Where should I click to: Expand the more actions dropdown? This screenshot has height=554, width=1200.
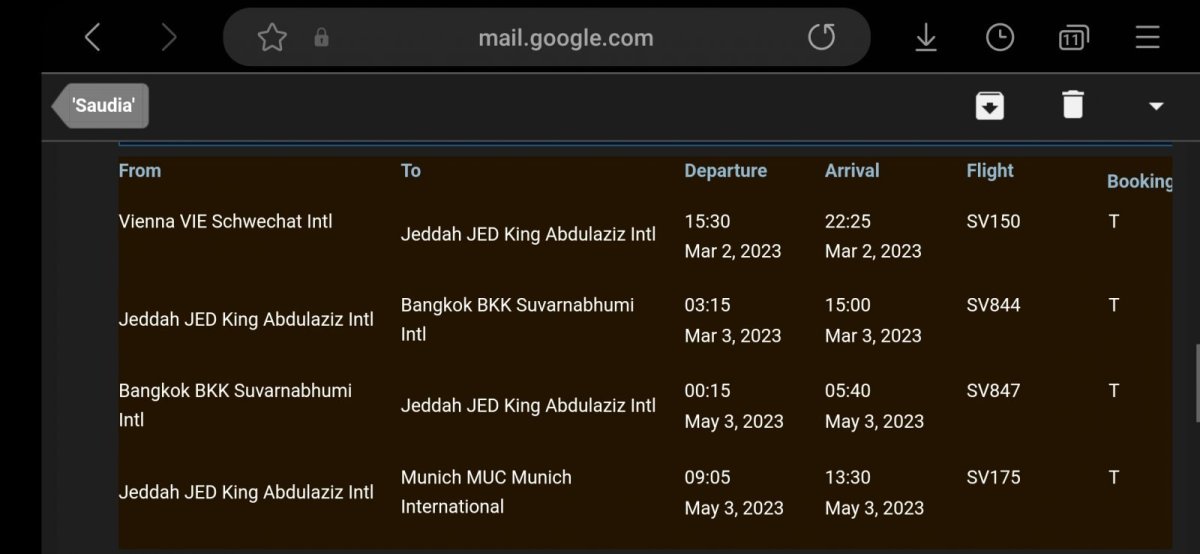[1156, 106]
